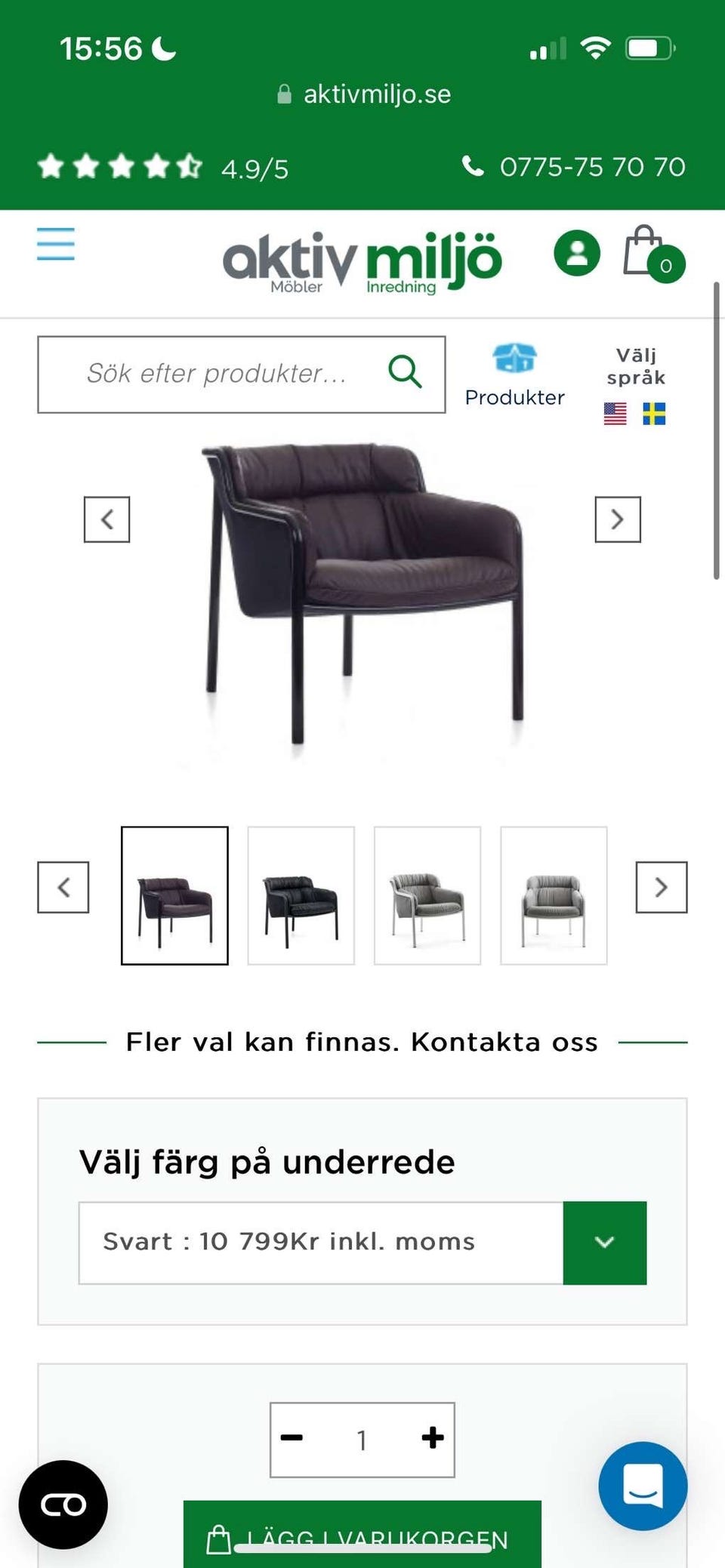The height and width of the screenshot is (1568, 725).
Task: Select Swedish via the Sweden flag
Action: pyautogui.click(x=656, y=414)
